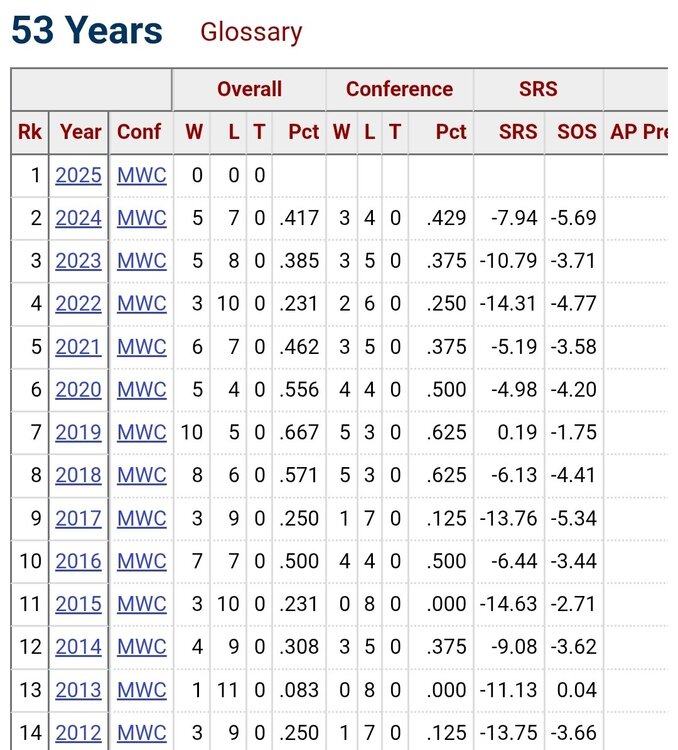Select the 2021 year link

[x=78, y=347]
